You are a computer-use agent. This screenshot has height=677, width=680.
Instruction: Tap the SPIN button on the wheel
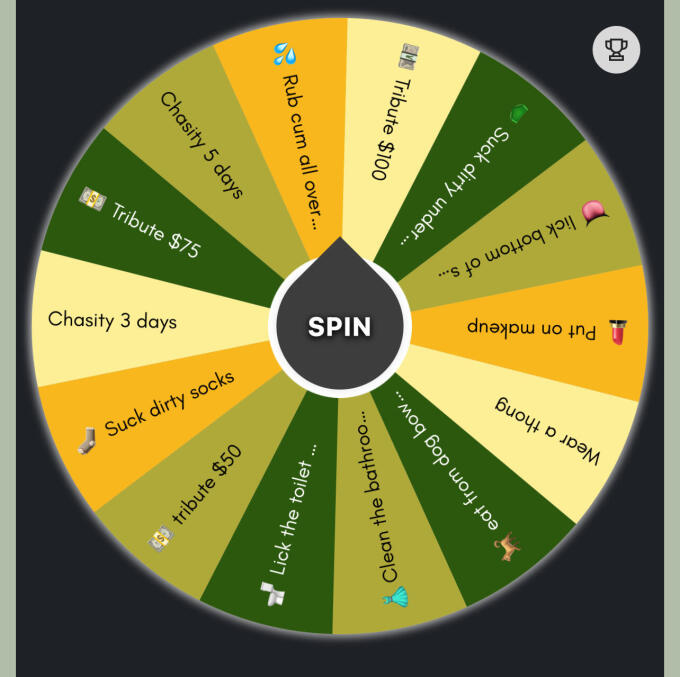click(340, 327)
